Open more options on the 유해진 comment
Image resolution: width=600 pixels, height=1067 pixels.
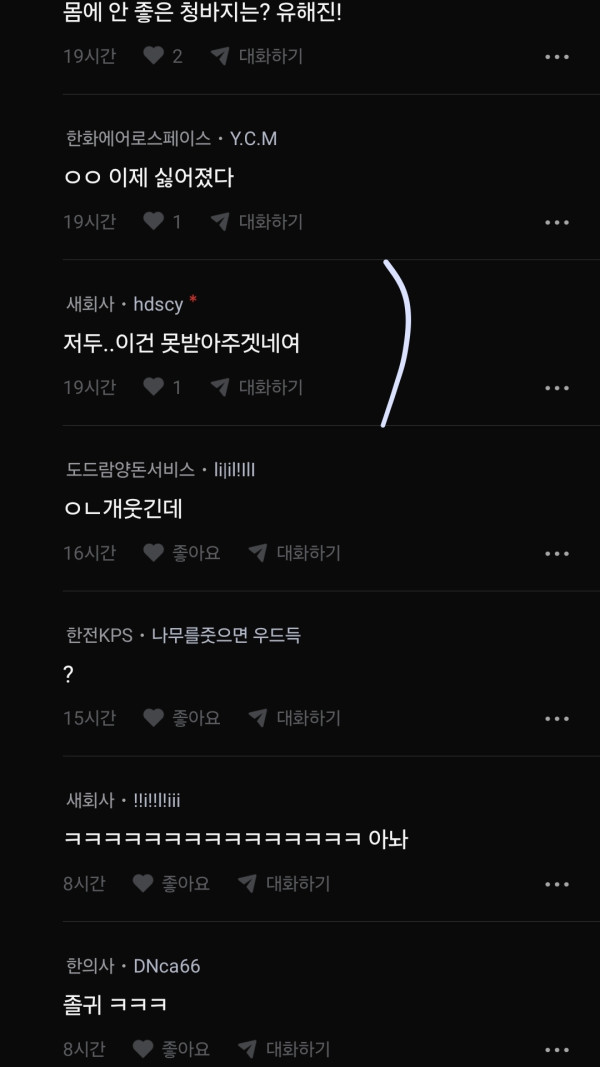coord(557,57)
